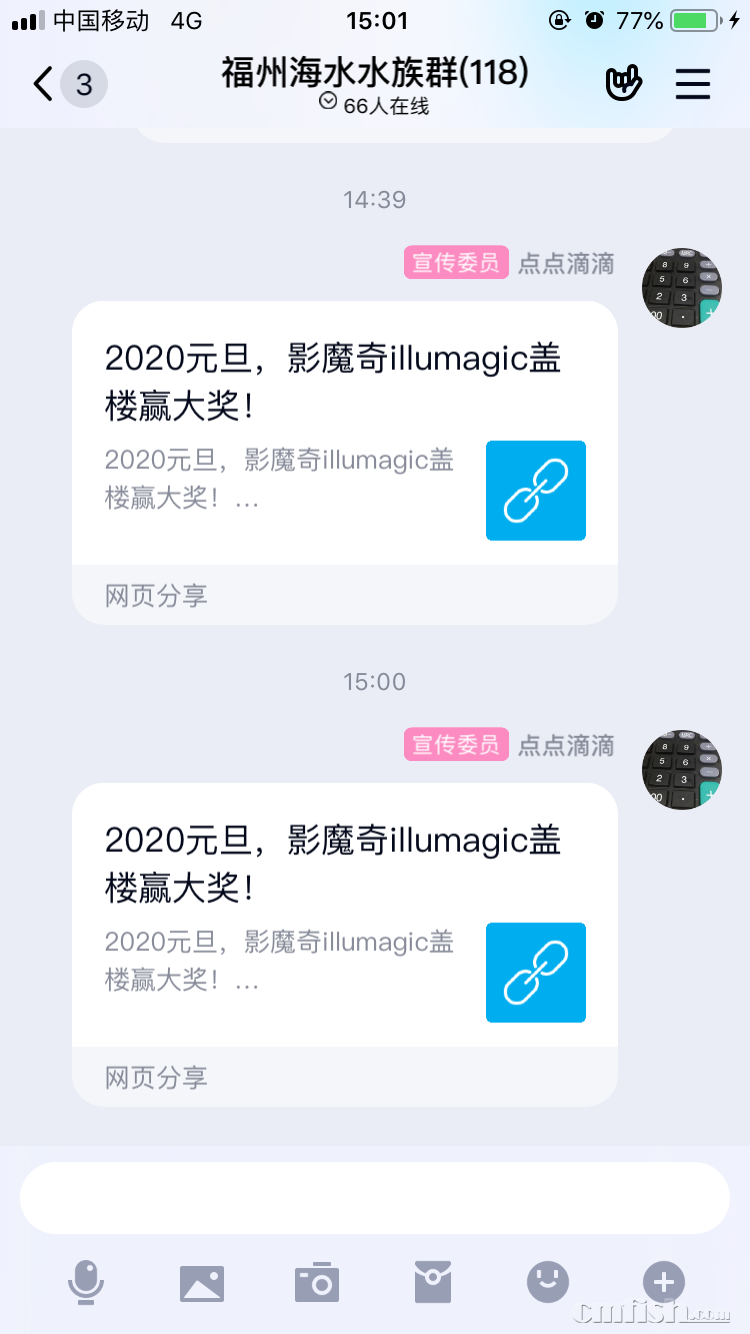Send a red packet to the group
The height and width of the screenshot is (1334, 750).
(433, 1282)
